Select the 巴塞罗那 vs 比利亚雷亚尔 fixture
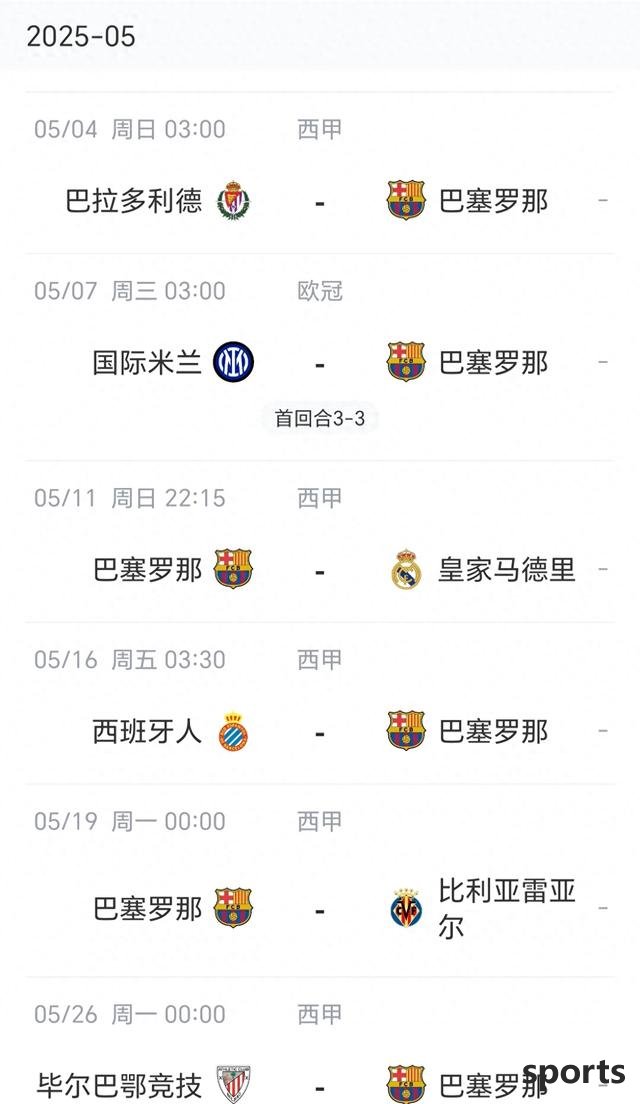 (x=320, y=881)
